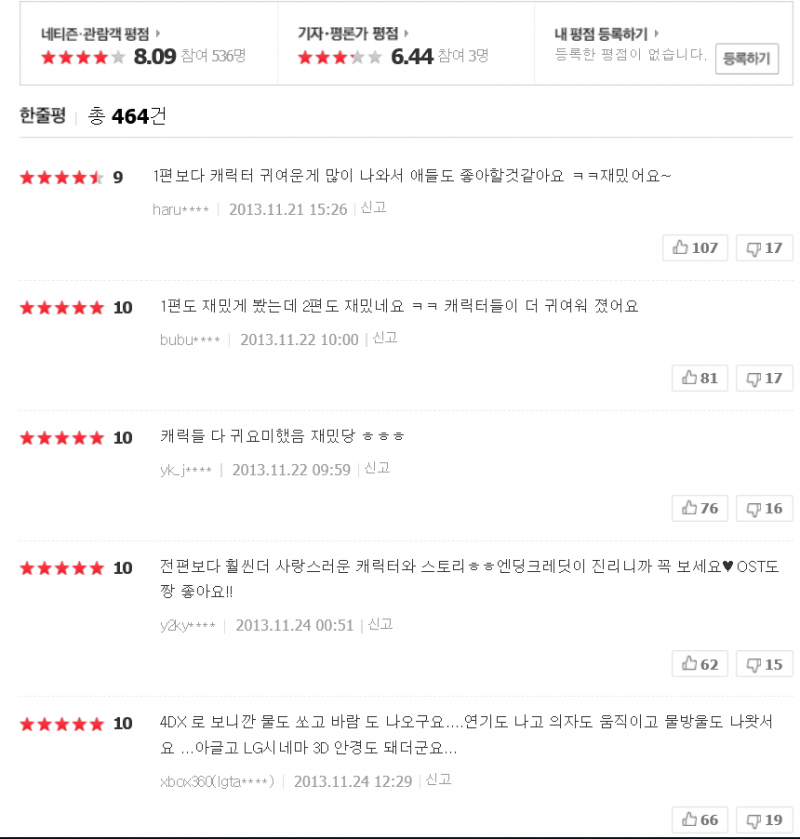Dislike the review by haru****
Screen dimensions: 800x839
click(764, 248)
